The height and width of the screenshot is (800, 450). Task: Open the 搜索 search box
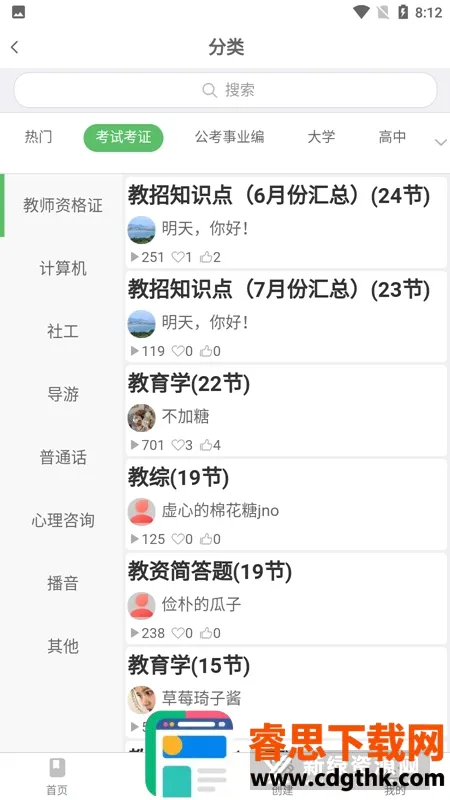[225, 90]
